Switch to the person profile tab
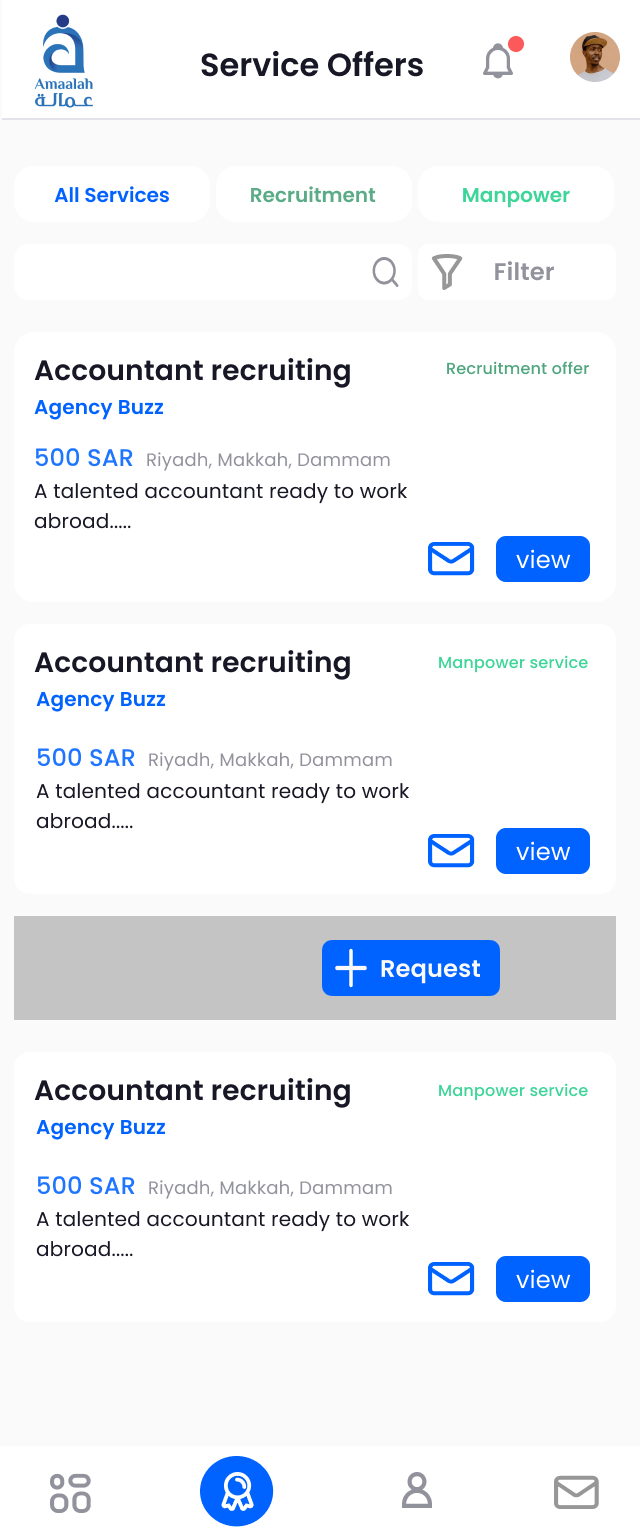This screenshot has height=1538, width=640. click(416, 1491)
